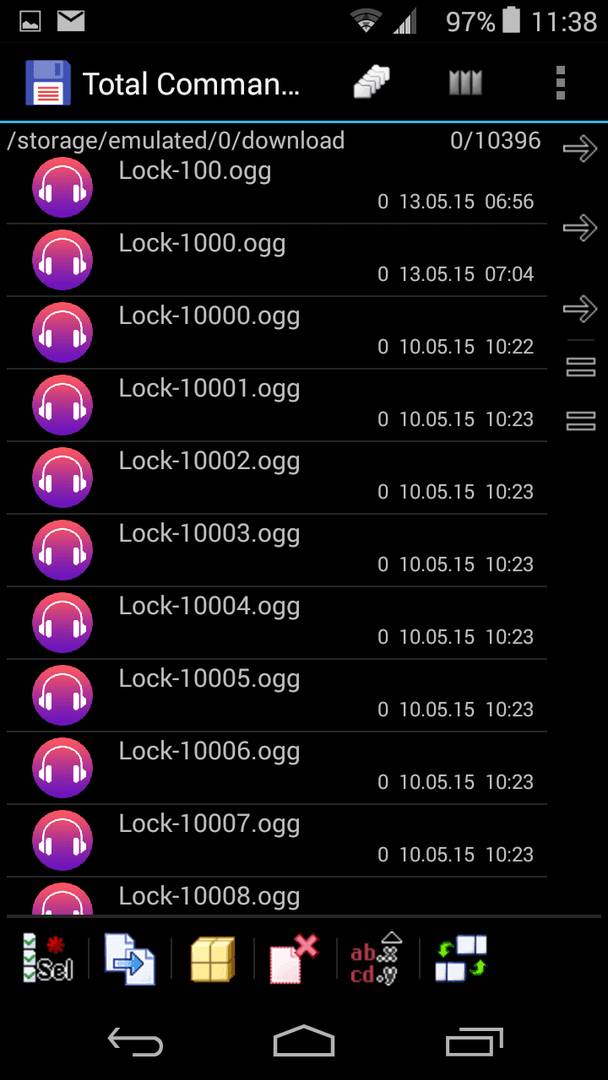Viewport: 608px width, 1080px height.
Task: Select the Lock-10000.ogg row
Action: pyautogui.click(x=277, y=333)
